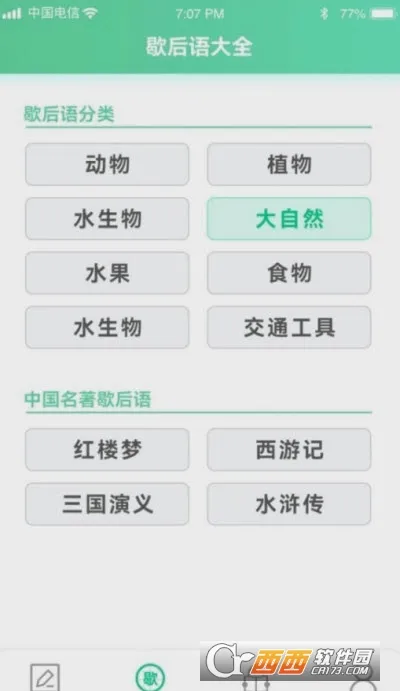Switch to the 歇 tab
Screen dimensions: 400x691
point(150,678)
